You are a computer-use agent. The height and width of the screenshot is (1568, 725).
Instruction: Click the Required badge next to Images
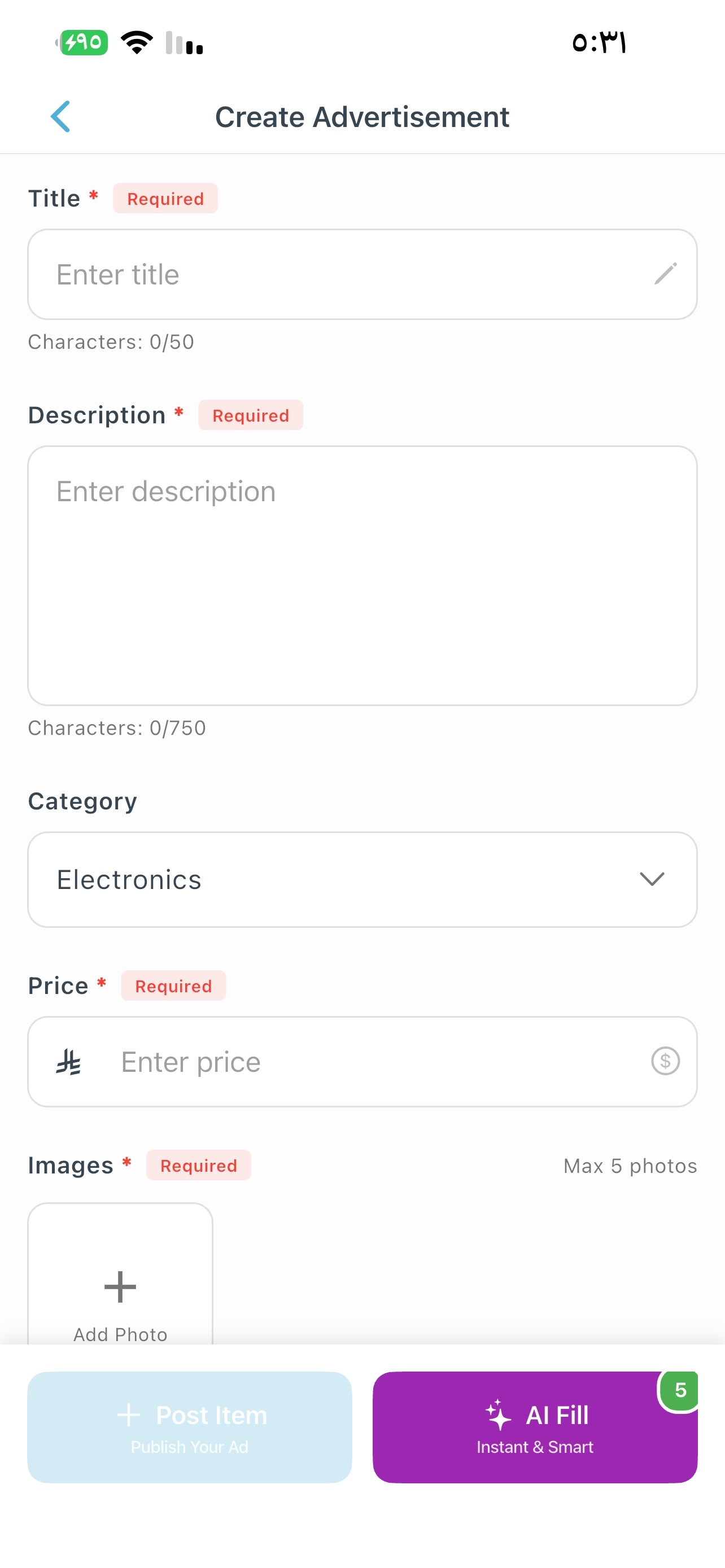[x=198, y=1165]
